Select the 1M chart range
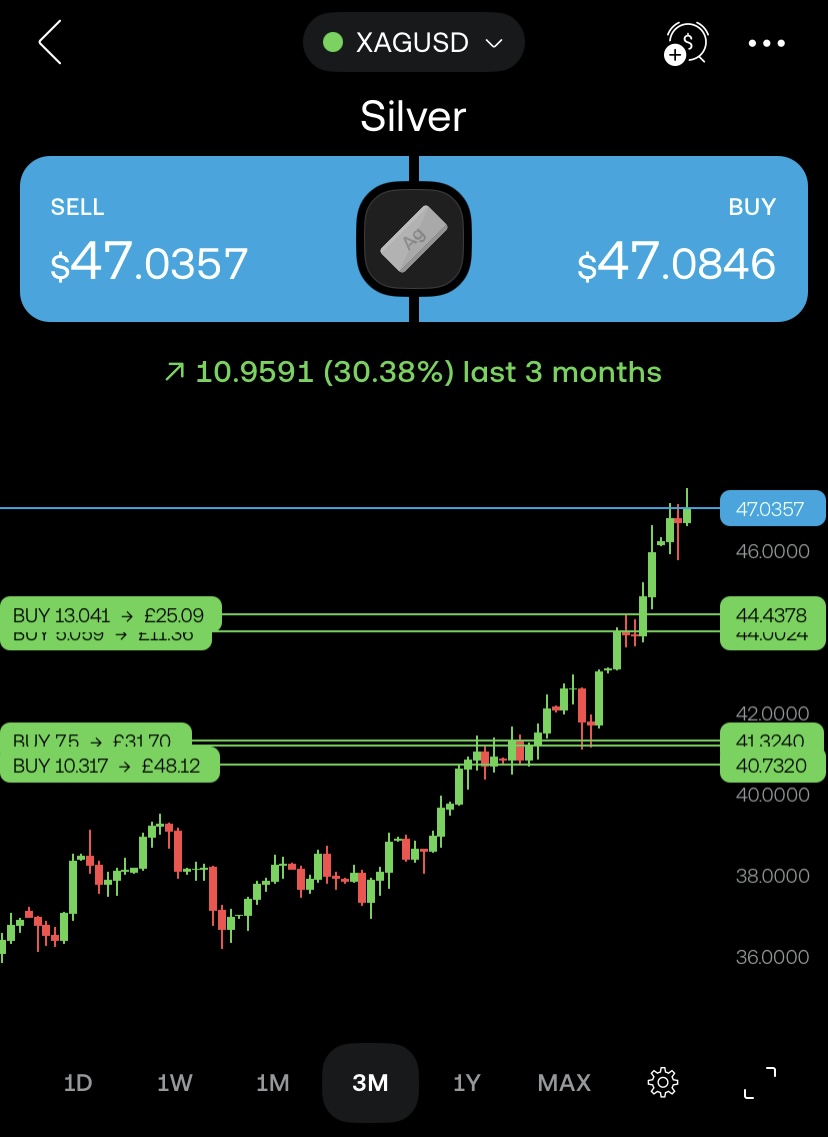Viewport: 828px width, 1137px height. pos(272,1083)
